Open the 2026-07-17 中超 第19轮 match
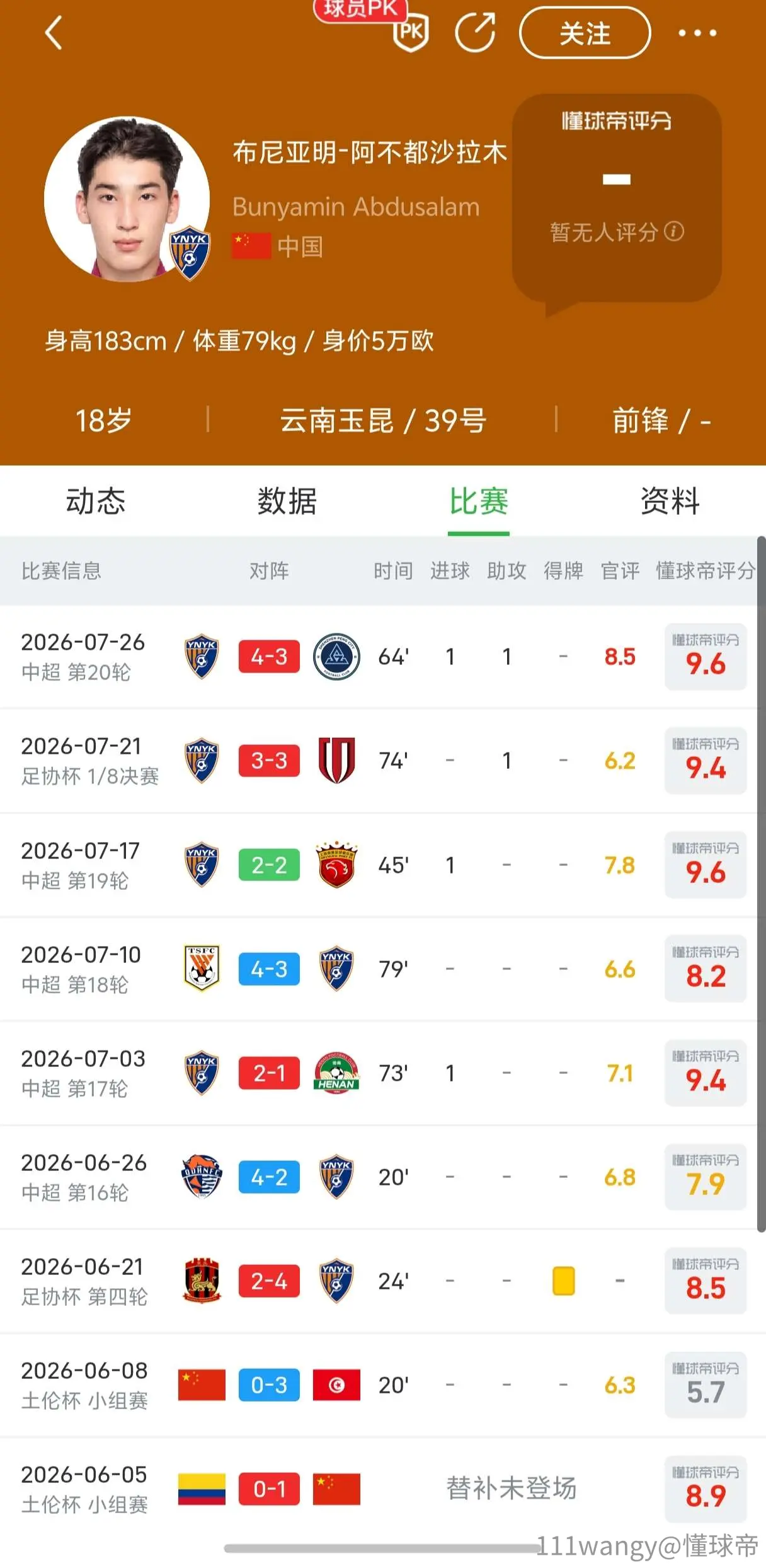The width and height of the screenshot is (766, 1568). coord(378,865)
